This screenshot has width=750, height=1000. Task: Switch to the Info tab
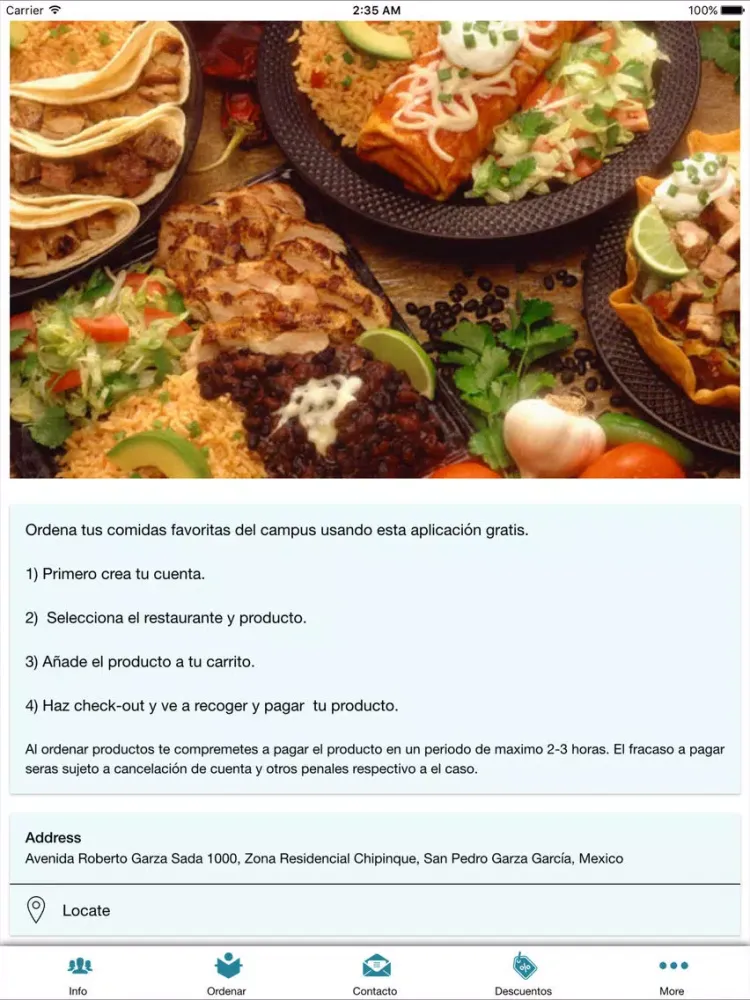click(x=79, y=974)
